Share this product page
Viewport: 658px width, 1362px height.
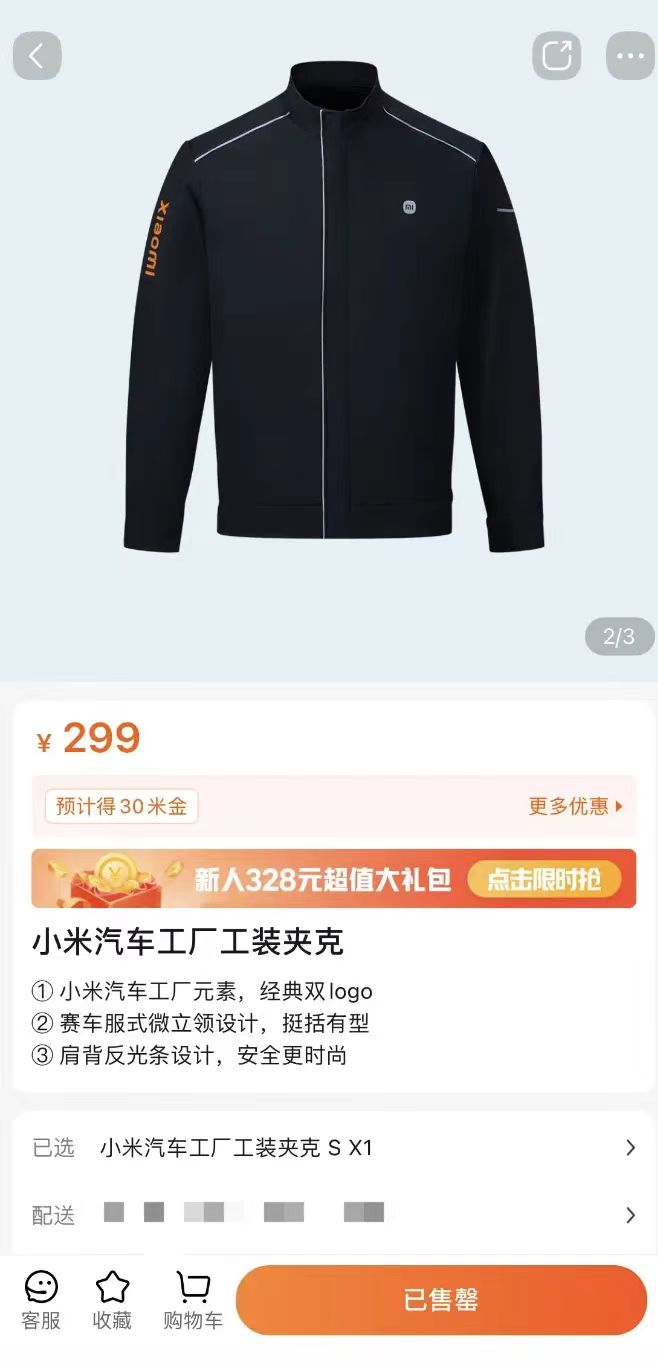pos(556,56)
